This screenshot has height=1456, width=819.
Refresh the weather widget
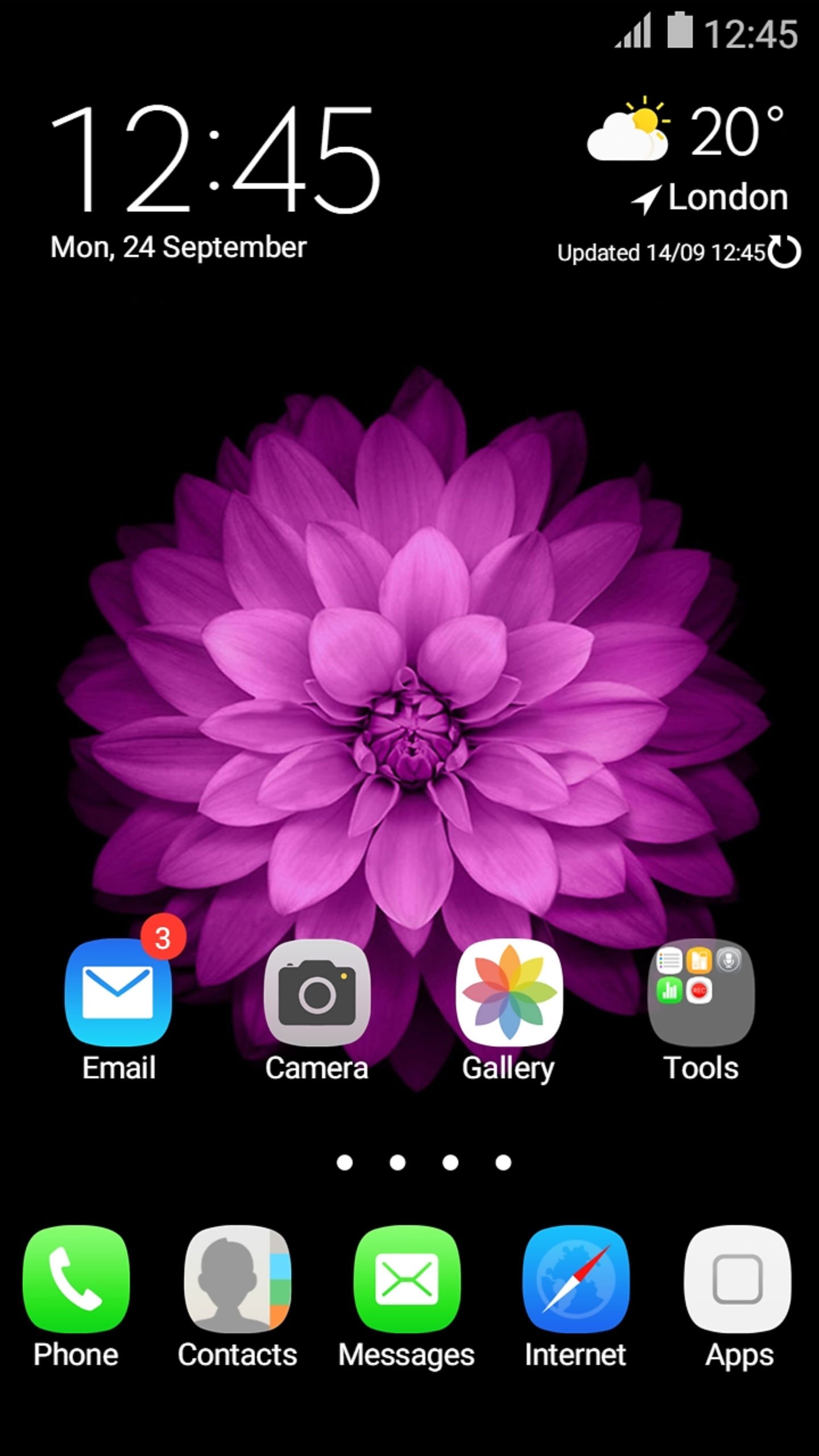[784, 251]
